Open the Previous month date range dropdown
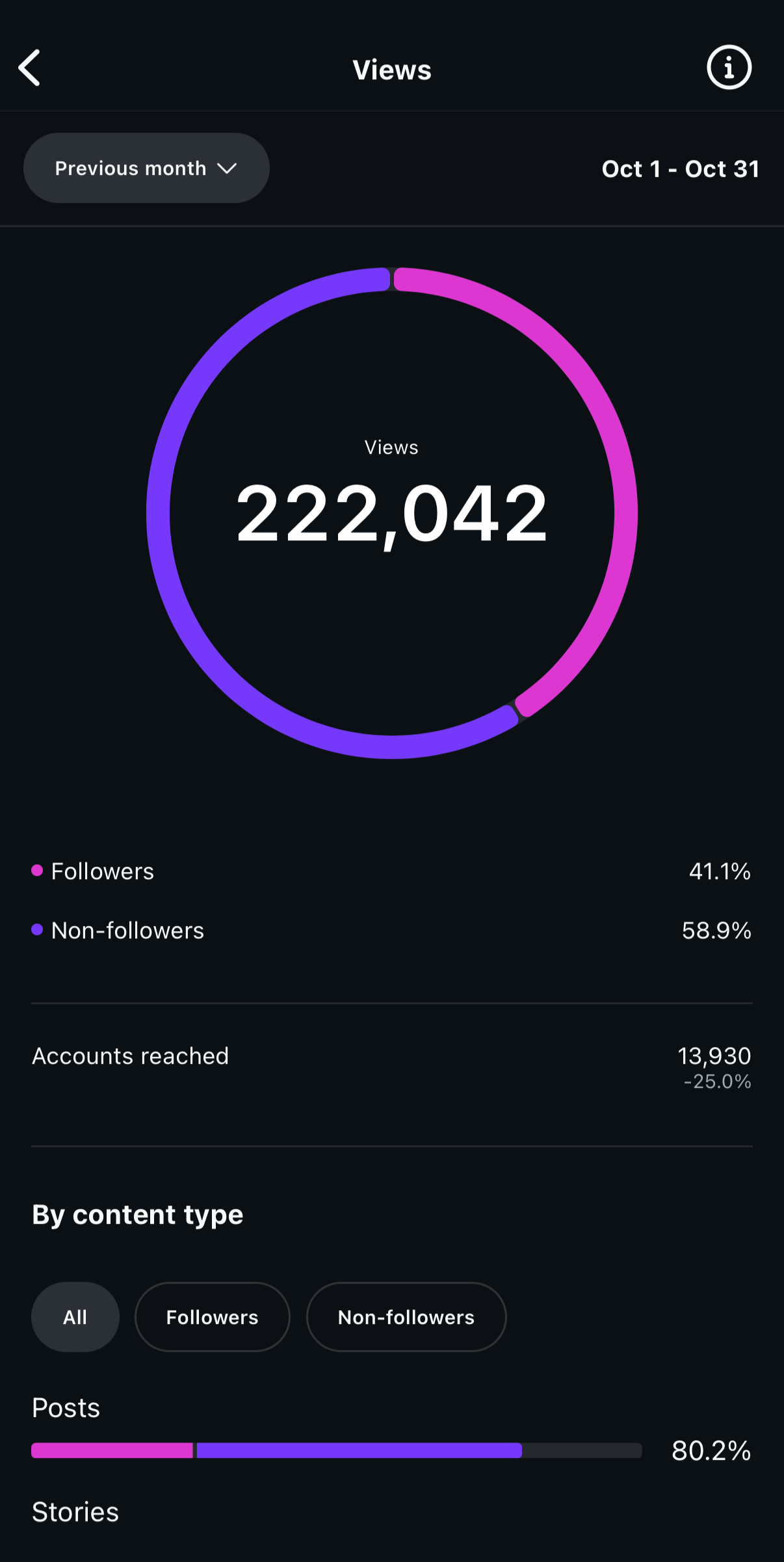 (x=146, y=168)
